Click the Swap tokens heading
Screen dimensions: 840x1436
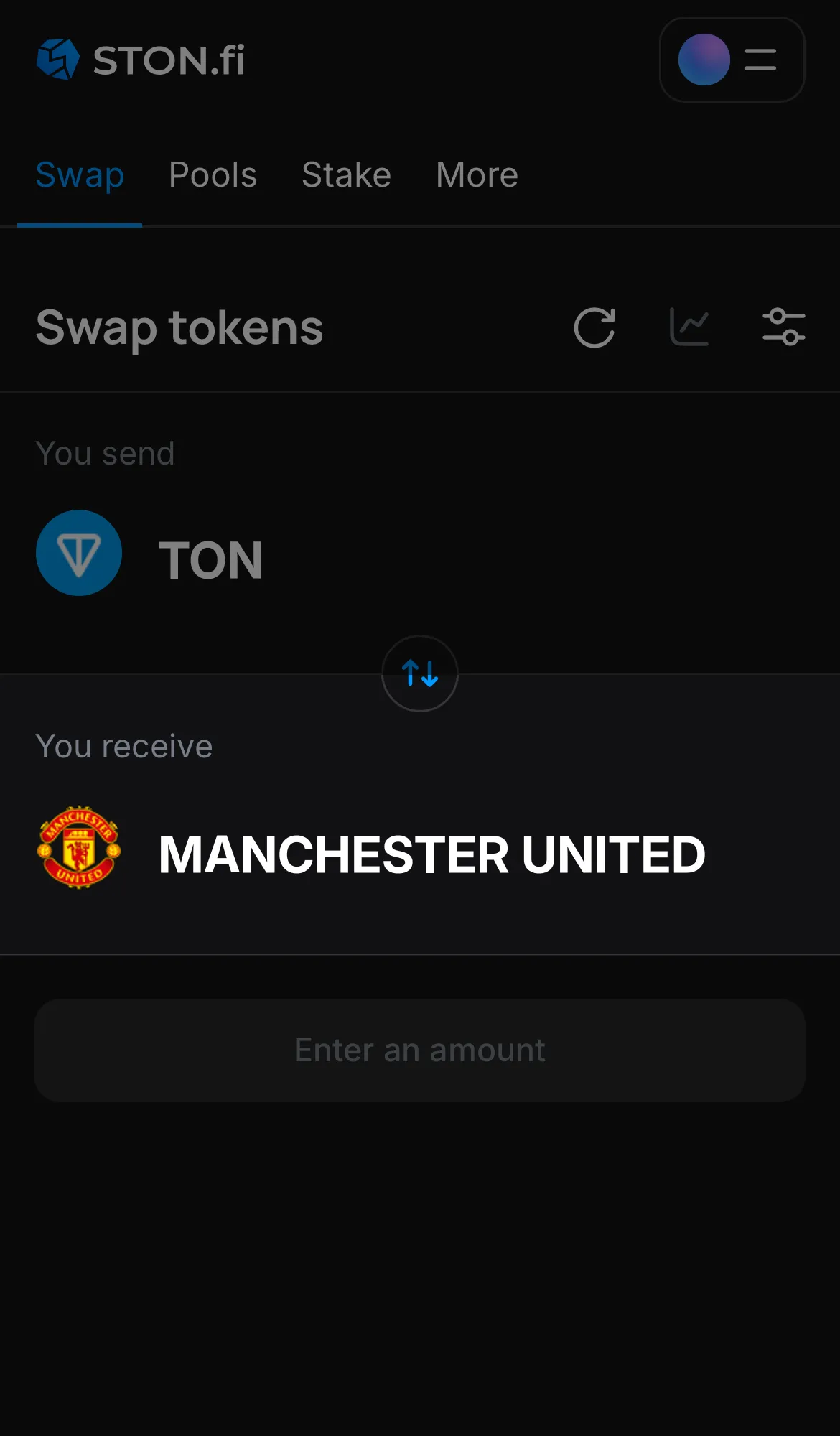(x=180, y=327)
